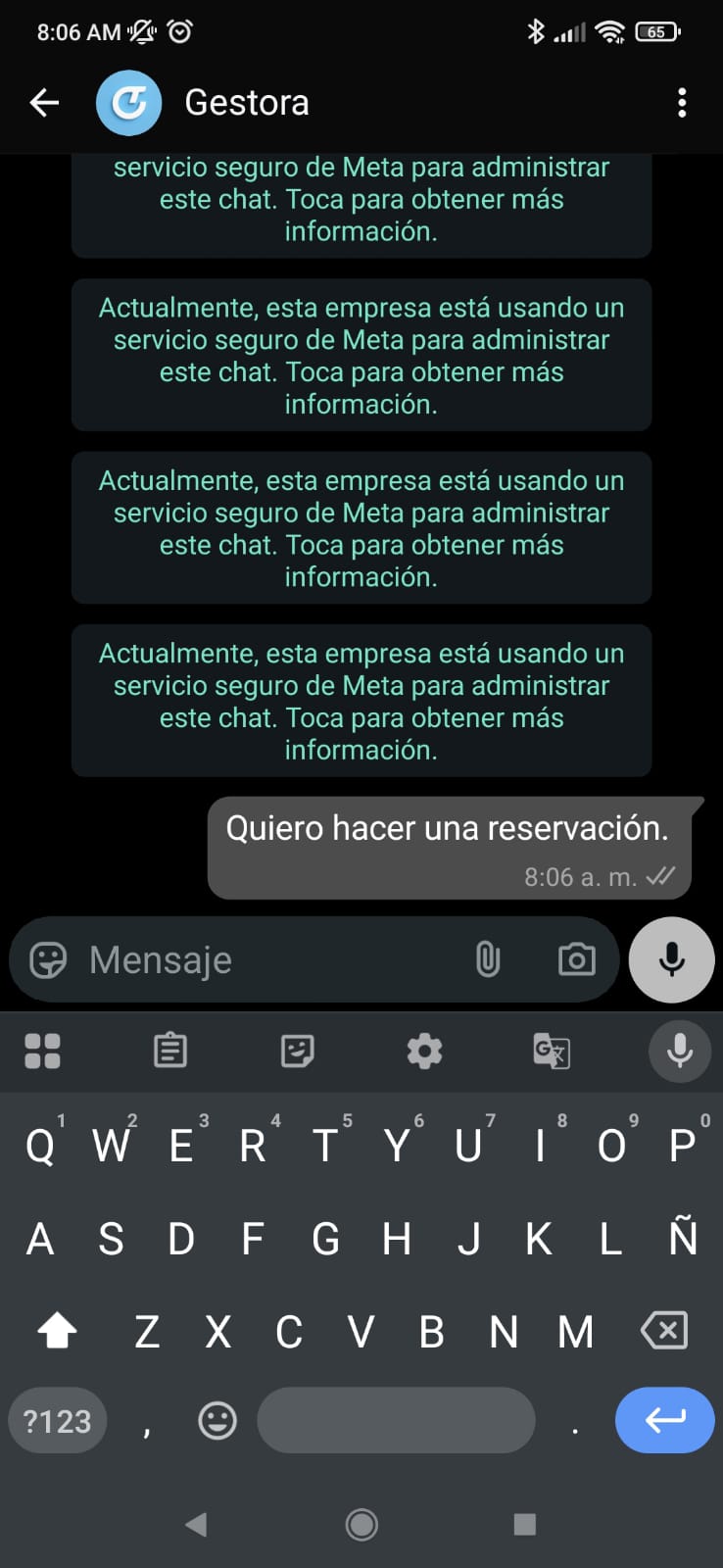This screenshot has height=1568, width=723.
Task: Open the keyboard tools grid
Action: 42,1051
